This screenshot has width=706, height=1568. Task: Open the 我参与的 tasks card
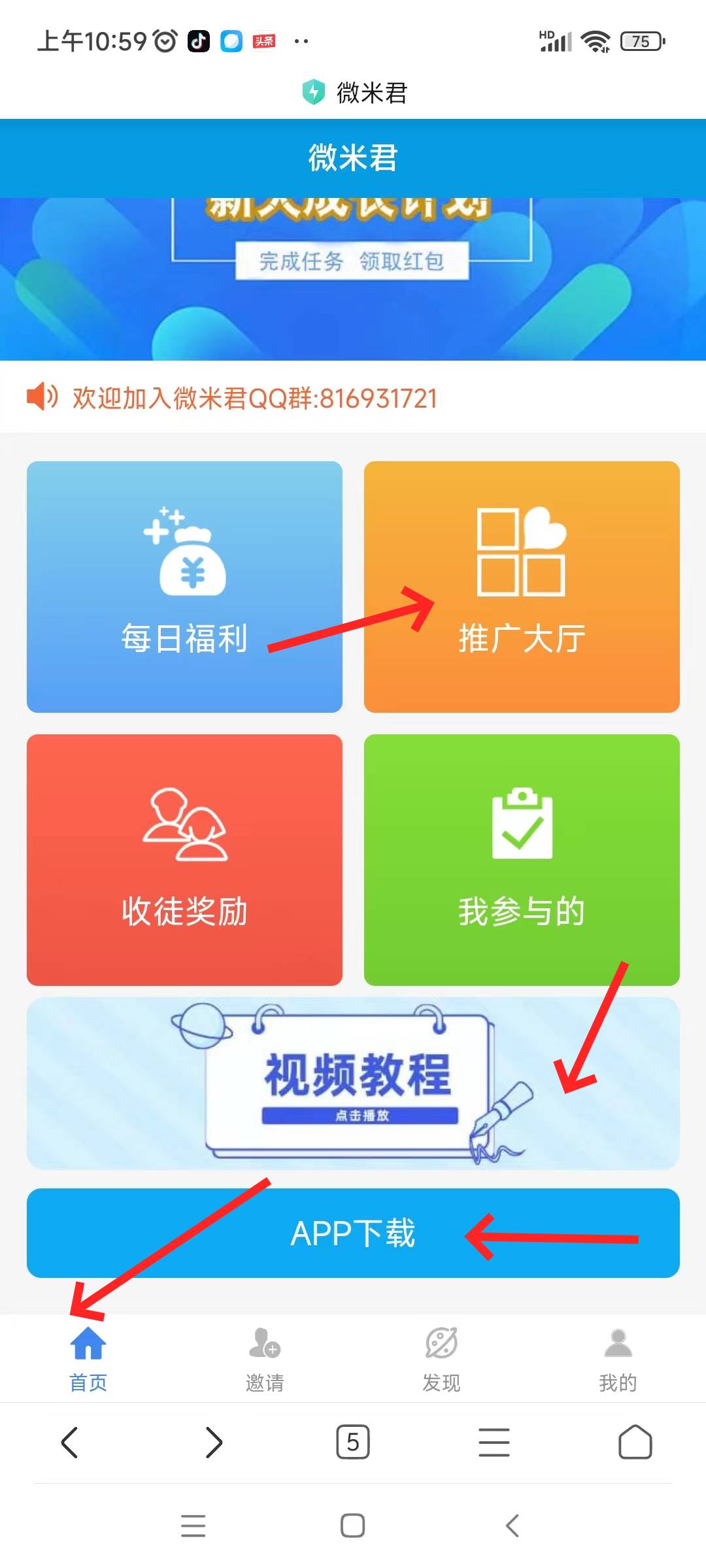coord(522,860)
